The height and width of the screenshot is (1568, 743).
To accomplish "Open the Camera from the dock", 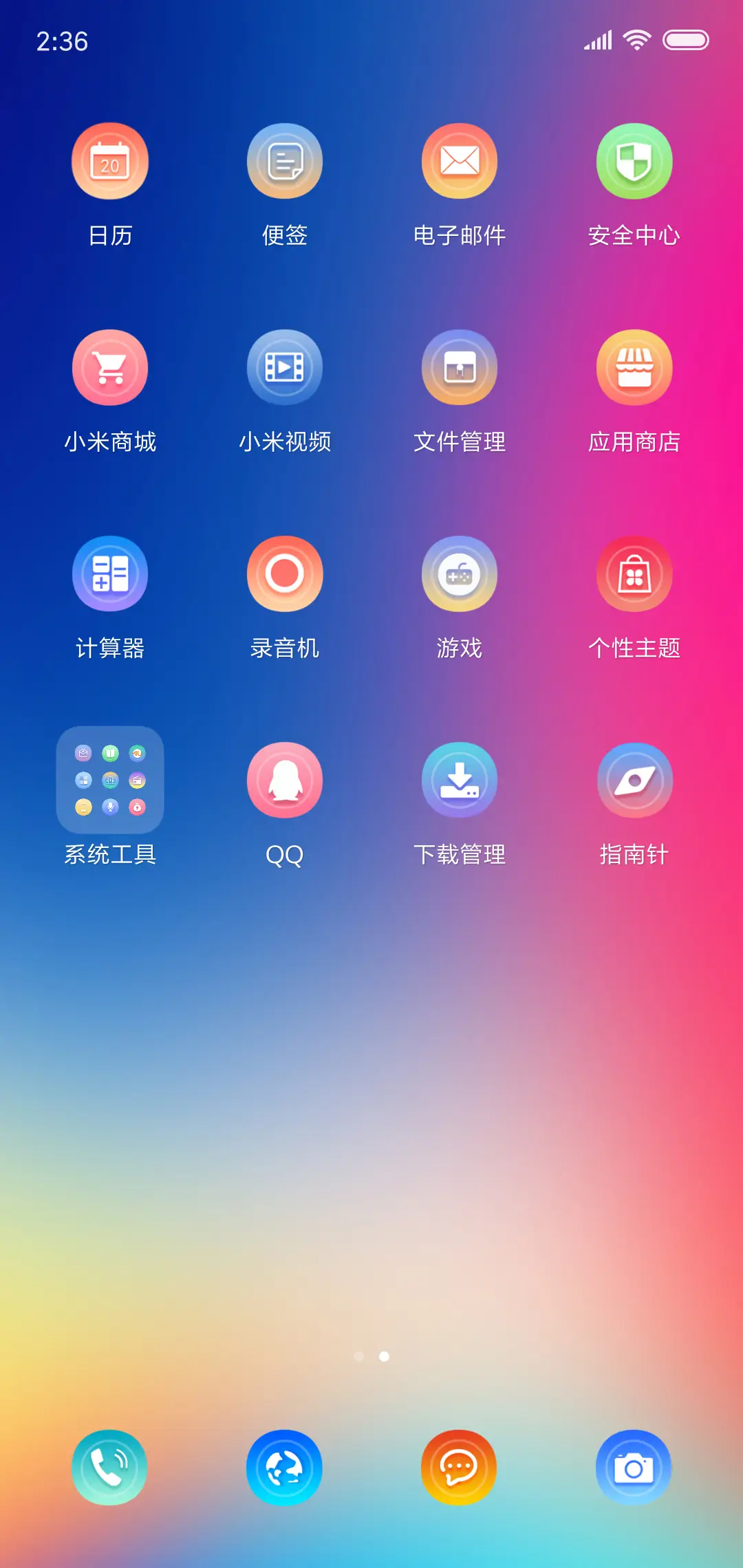I will pyautogui.click(x=634, y=1467).
